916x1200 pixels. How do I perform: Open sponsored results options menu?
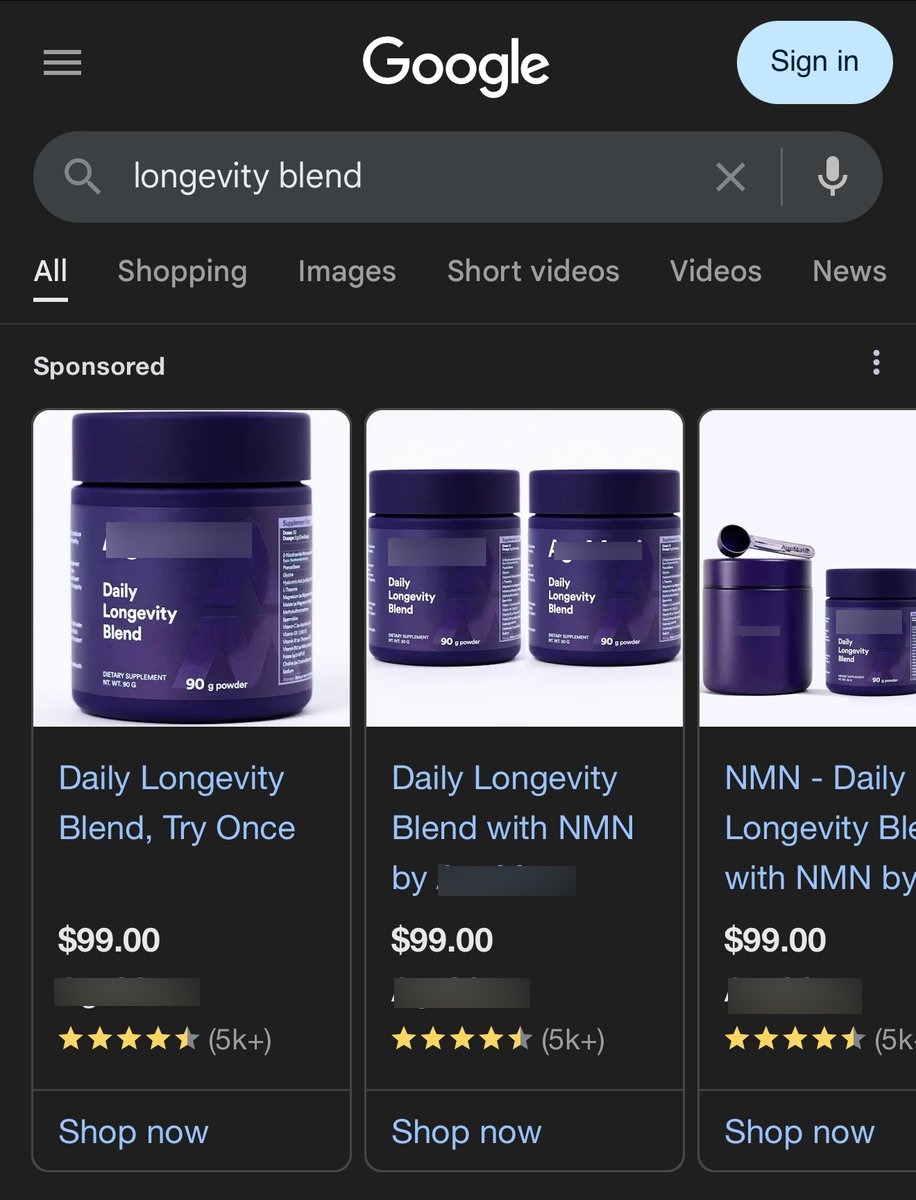(x=876, y=363)
